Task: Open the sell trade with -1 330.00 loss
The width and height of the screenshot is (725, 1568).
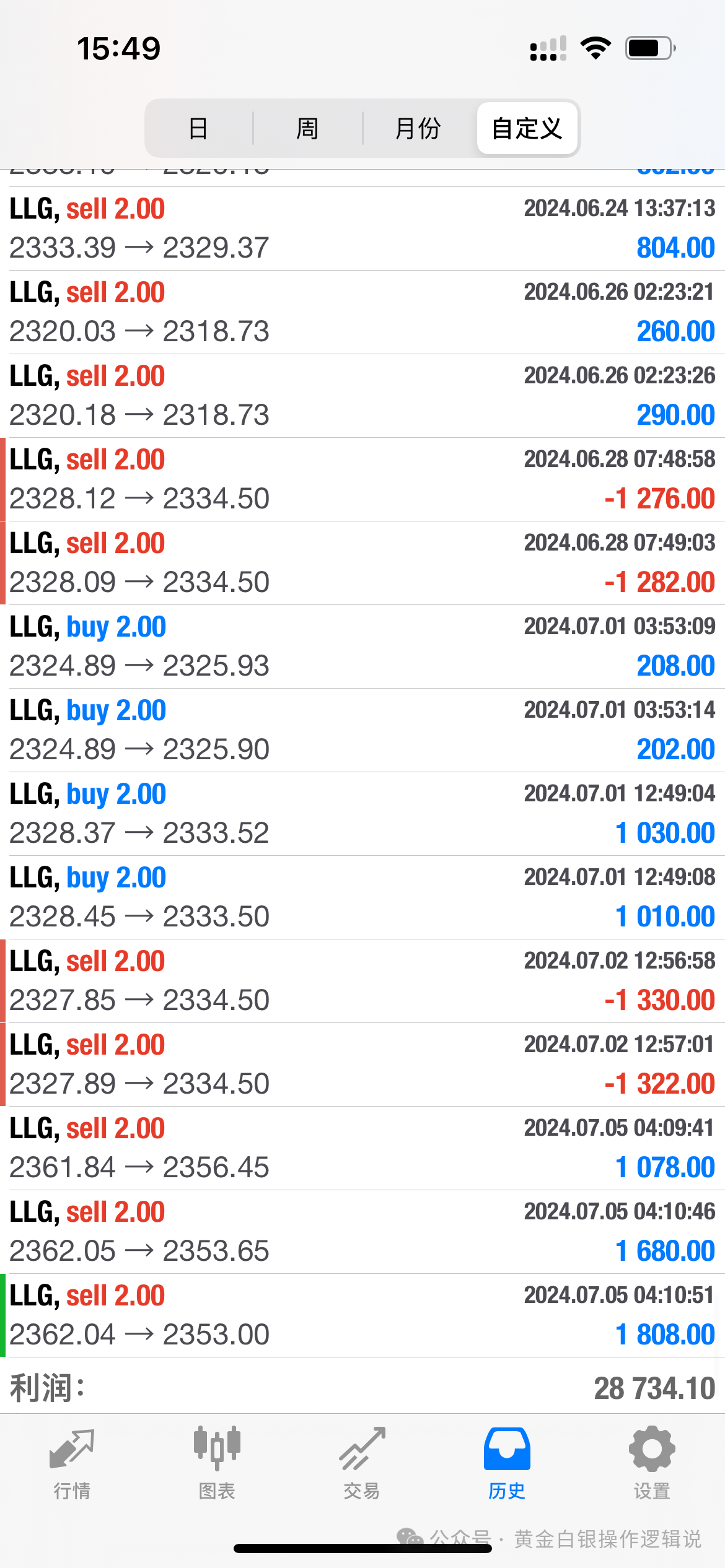Action: [362, 980]
